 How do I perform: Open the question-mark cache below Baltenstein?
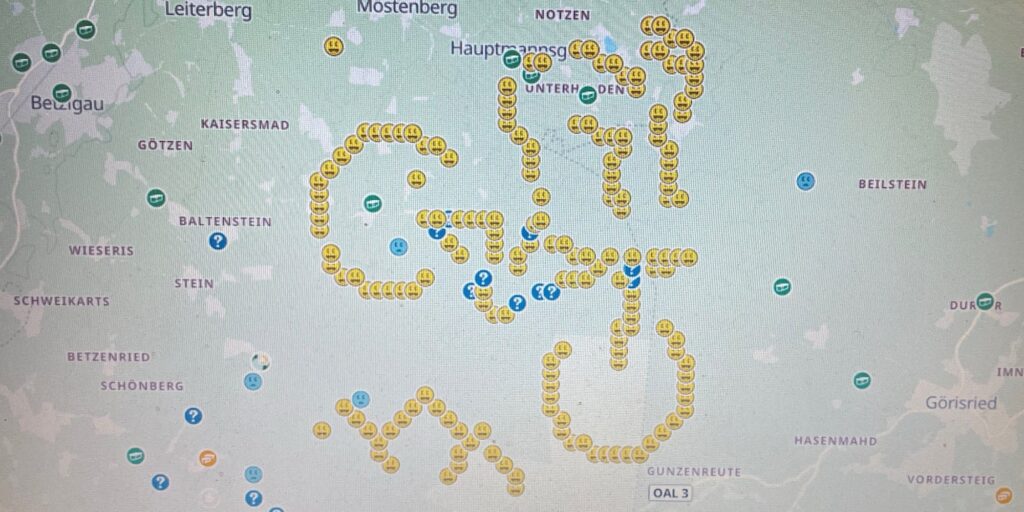tap(218, 240)
